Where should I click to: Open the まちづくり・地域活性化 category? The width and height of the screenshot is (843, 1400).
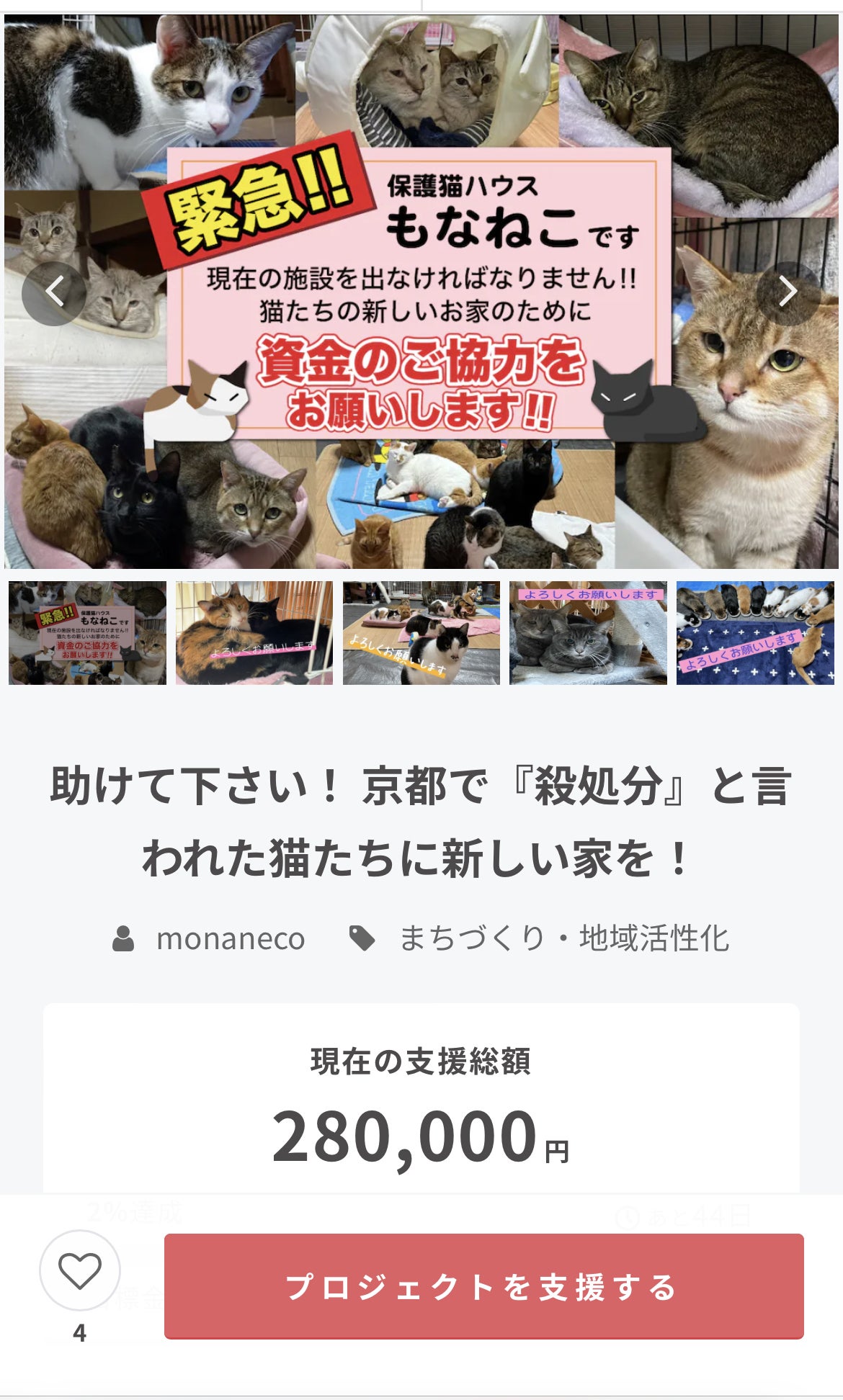(563, 938)
